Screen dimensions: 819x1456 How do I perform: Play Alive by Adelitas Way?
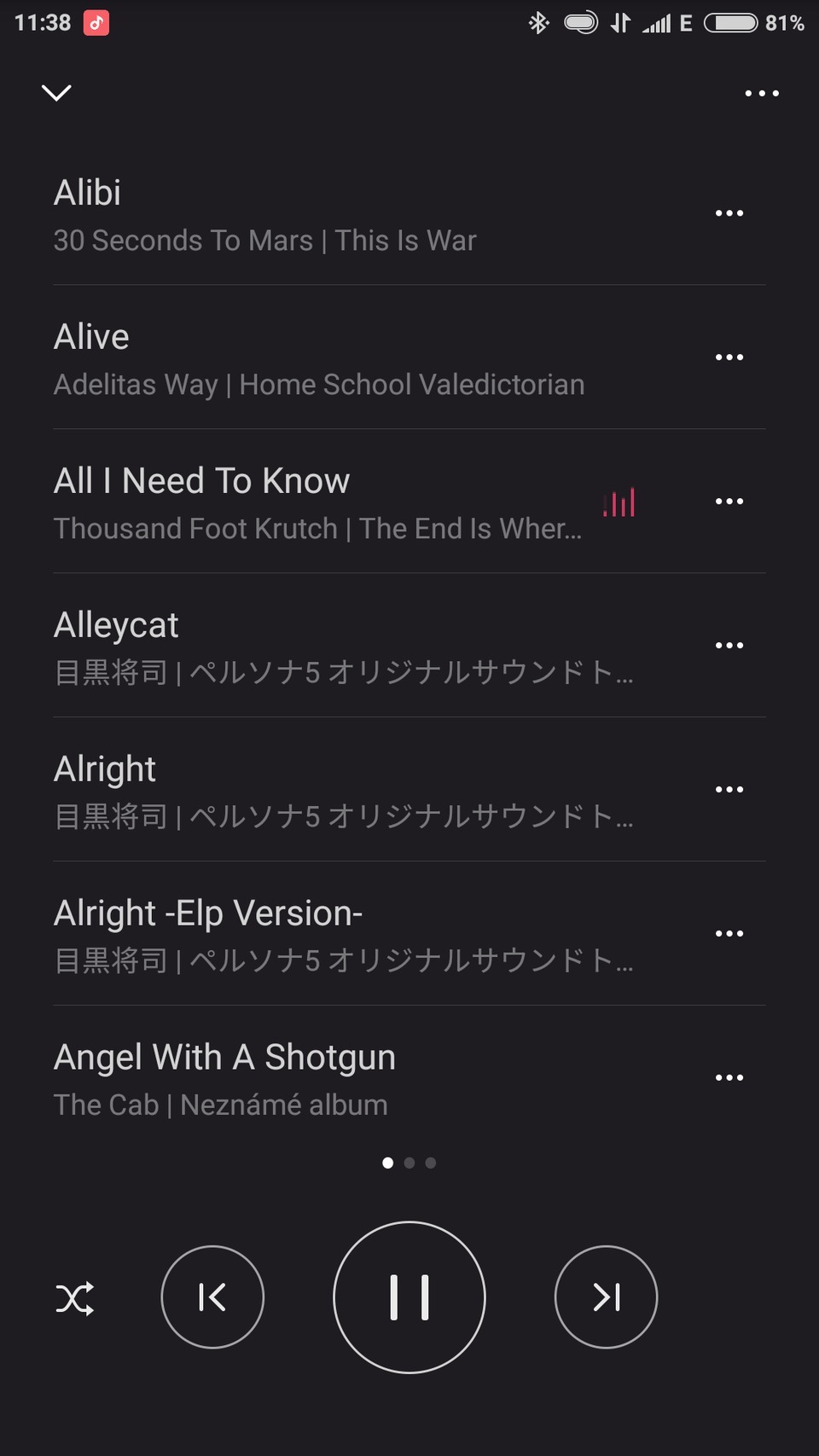tap(341, 359)
